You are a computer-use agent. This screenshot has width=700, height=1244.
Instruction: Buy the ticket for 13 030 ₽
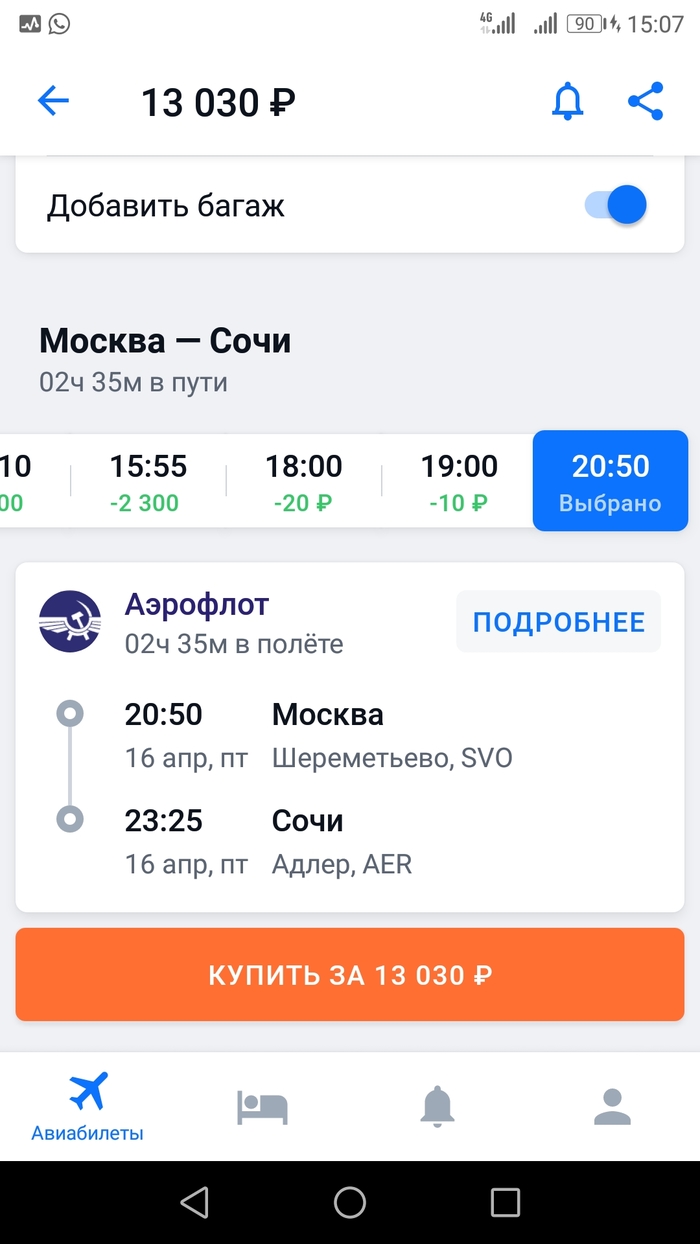(x=350, y=975)
